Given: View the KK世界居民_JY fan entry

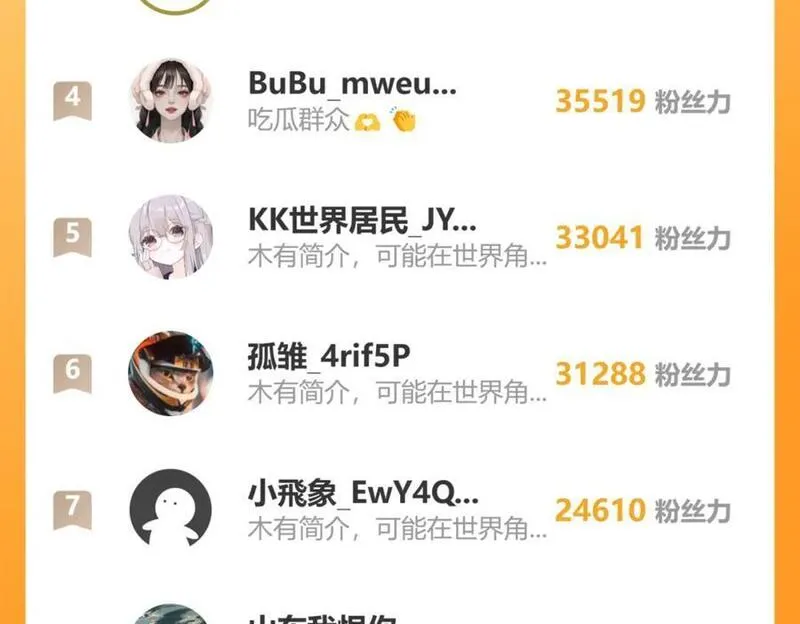Looking at the screenshot, I should [362, 237].
